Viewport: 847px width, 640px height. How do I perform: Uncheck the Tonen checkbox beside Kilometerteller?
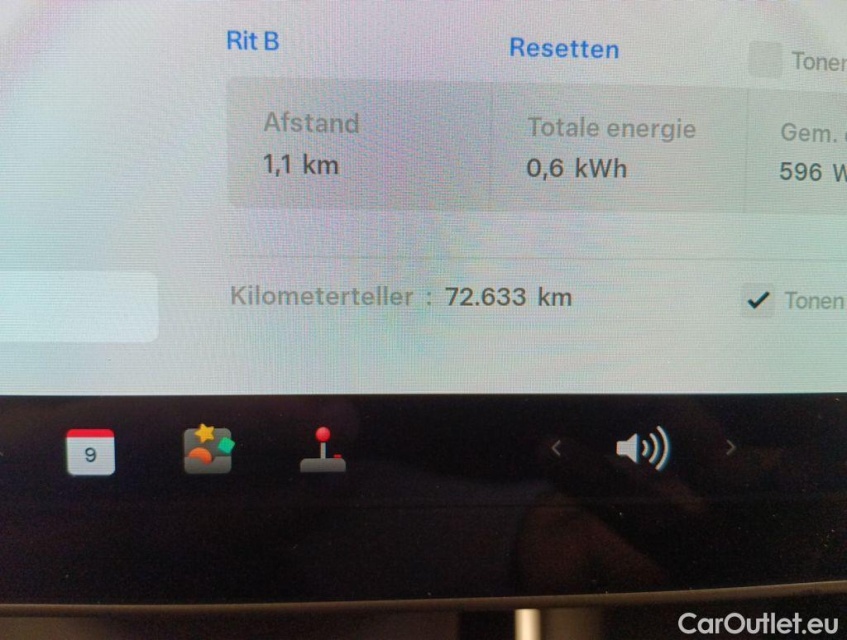click(x=759, y=300)
